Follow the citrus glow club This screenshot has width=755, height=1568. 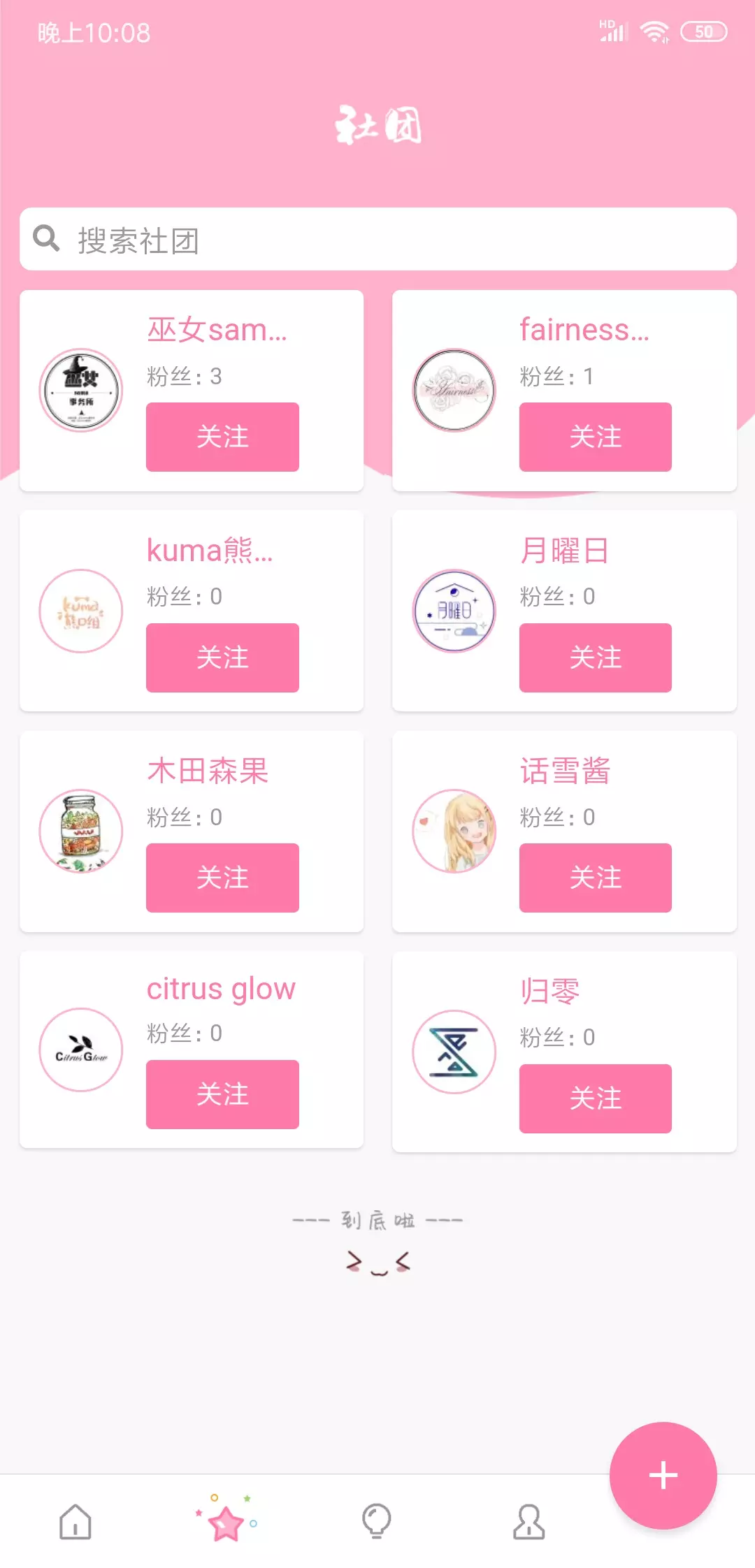[x=222, y=1094]
